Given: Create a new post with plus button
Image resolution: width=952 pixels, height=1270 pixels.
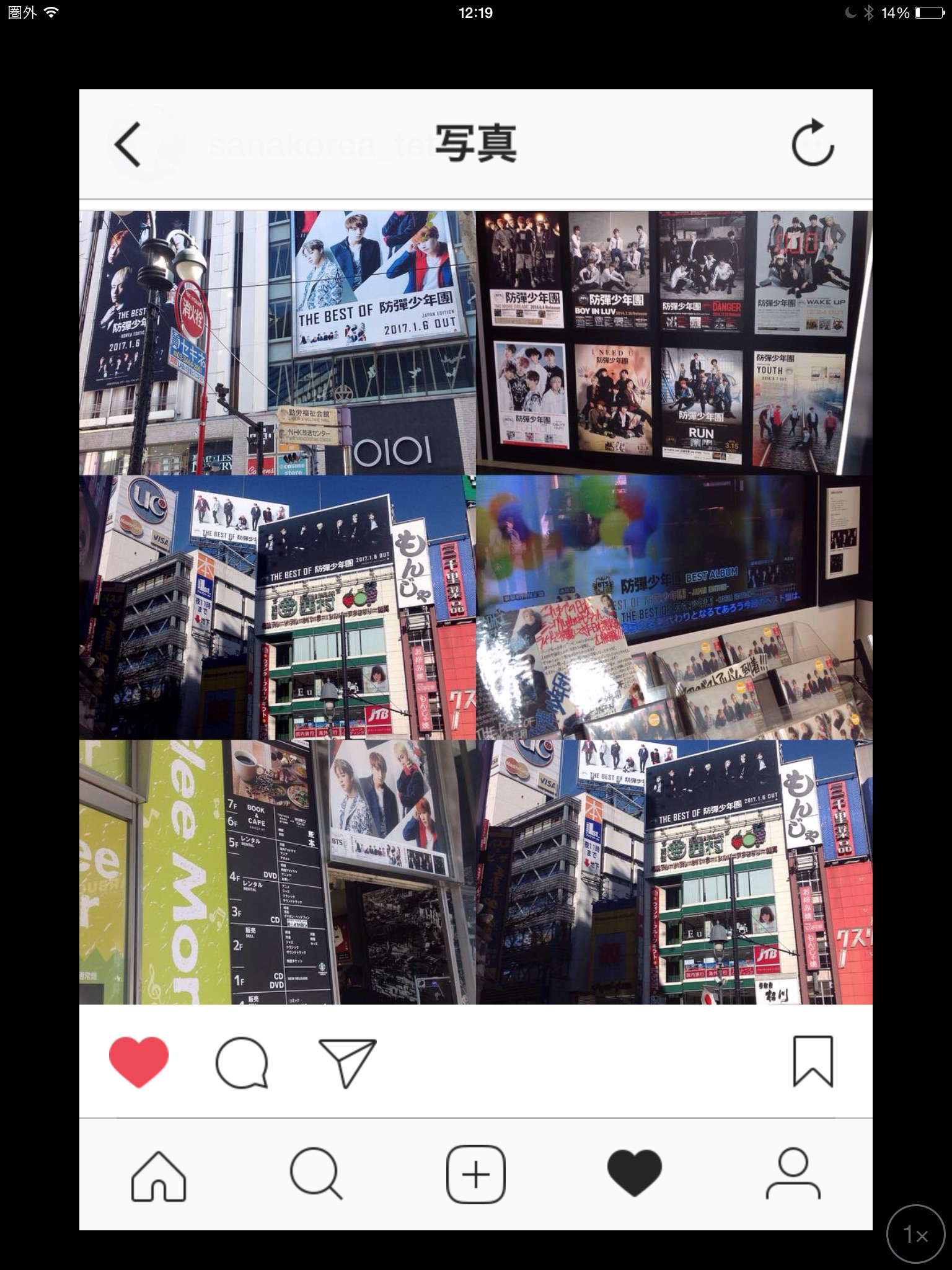Looking at the screenshot, I should pos(475,1175).
